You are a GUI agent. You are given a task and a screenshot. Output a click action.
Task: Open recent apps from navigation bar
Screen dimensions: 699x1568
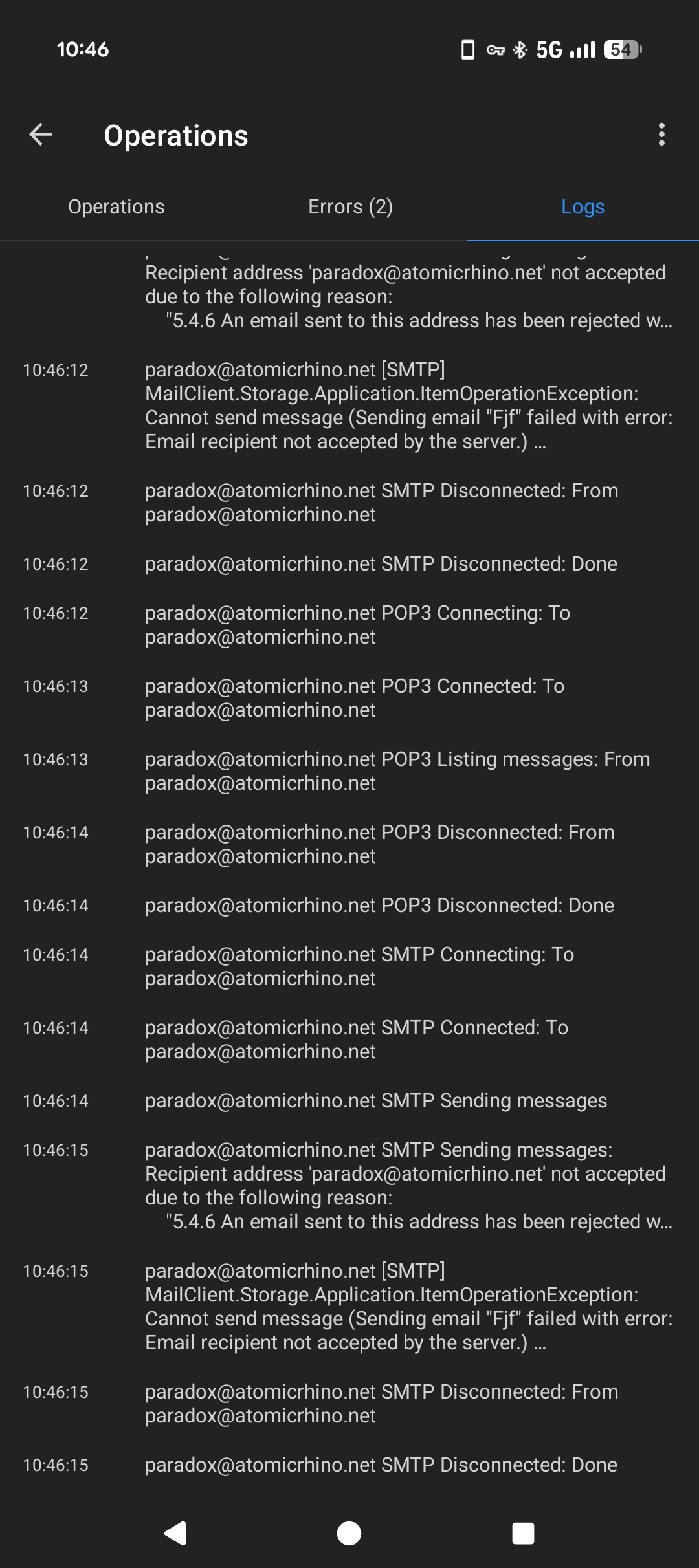coord(523,1532)
